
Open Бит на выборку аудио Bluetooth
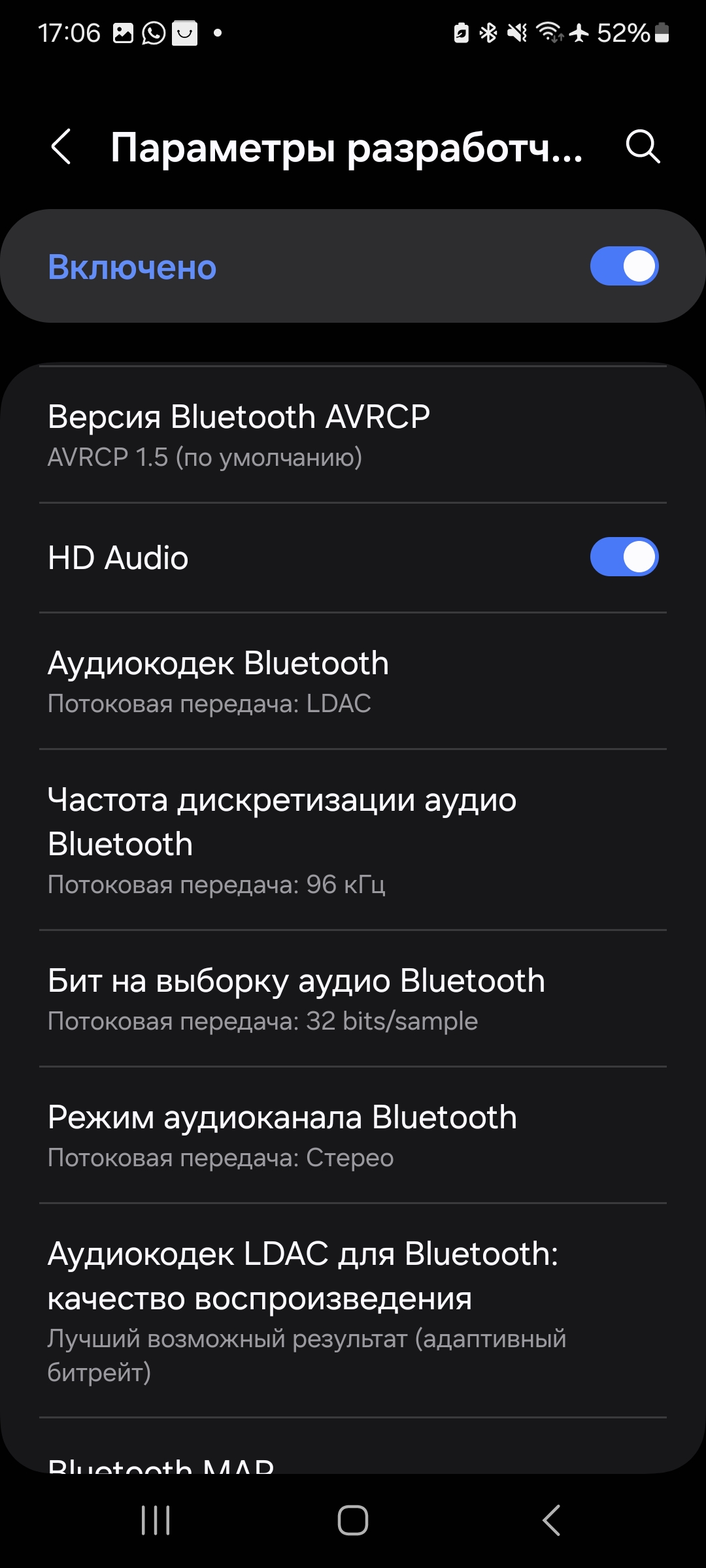click(x=353, y=999)
